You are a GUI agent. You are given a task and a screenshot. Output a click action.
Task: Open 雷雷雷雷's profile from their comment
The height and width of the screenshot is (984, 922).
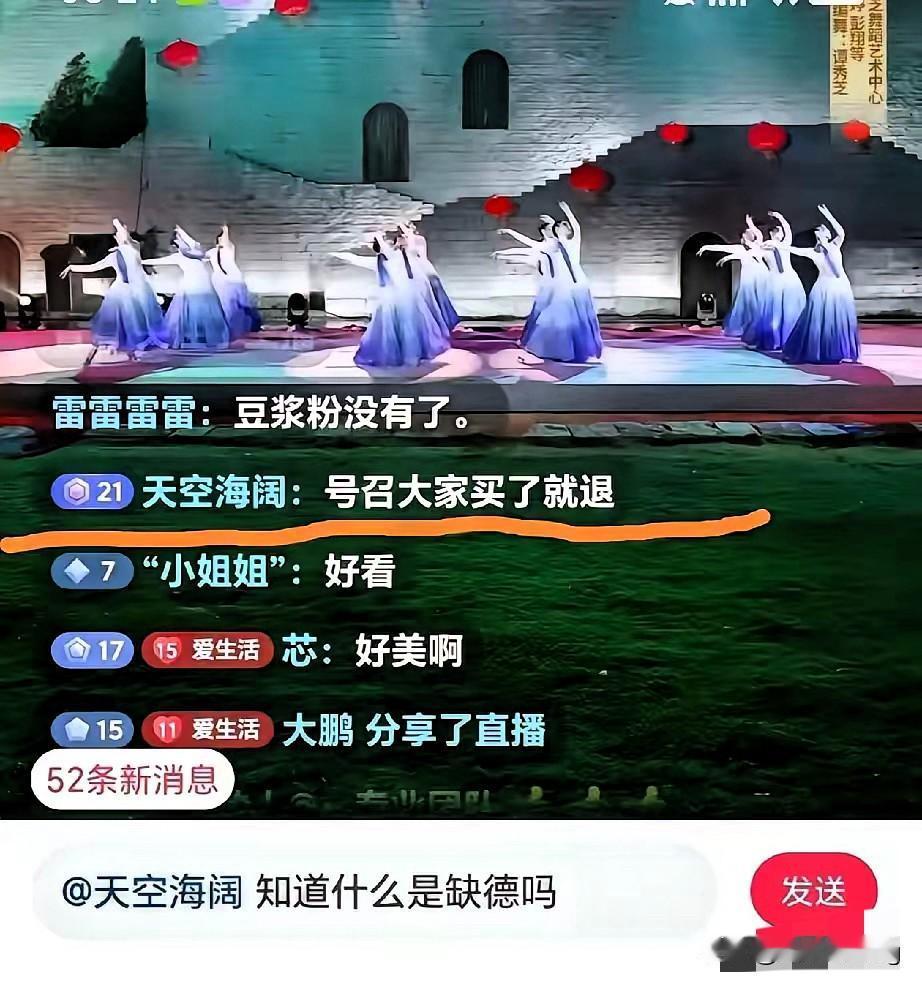(x=130, y=408)
